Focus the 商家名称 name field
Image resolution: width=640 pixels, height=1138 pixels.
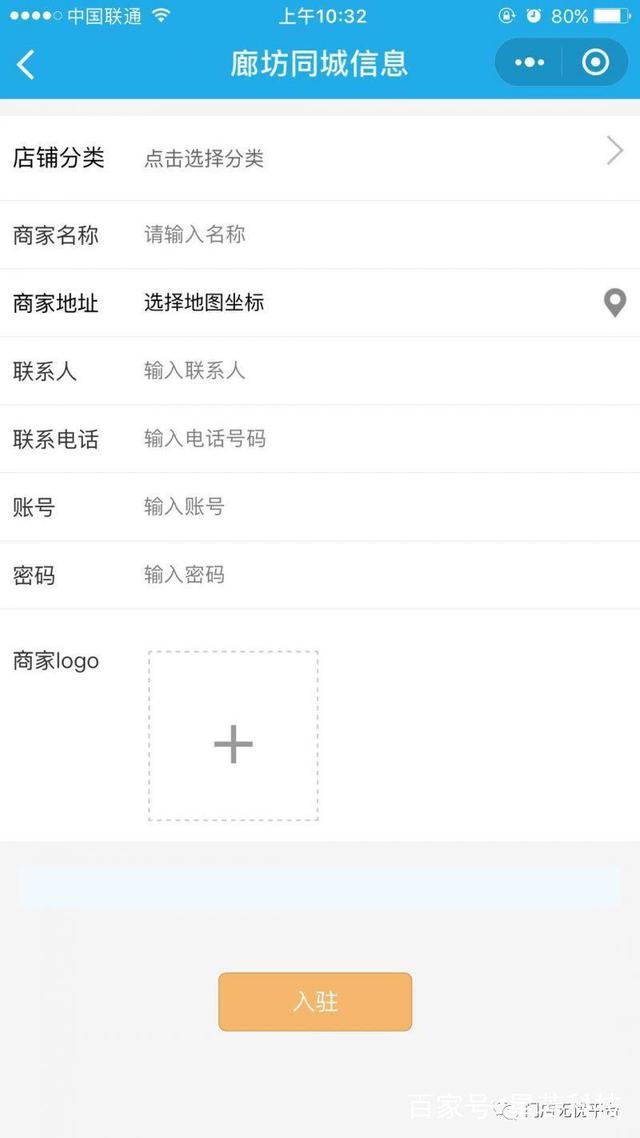(x=385, y=234)
